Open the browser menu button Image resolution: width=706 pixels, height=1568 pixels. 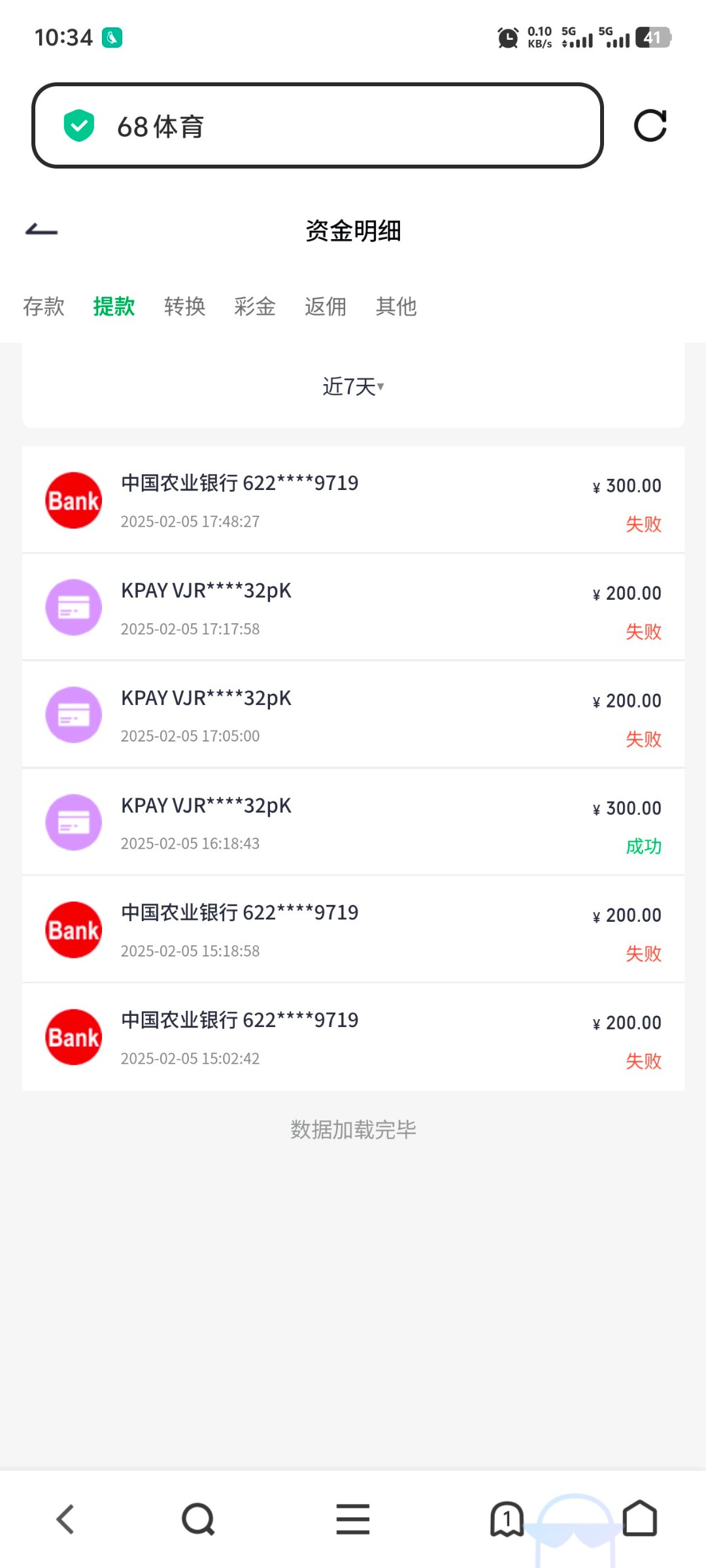353,1519
